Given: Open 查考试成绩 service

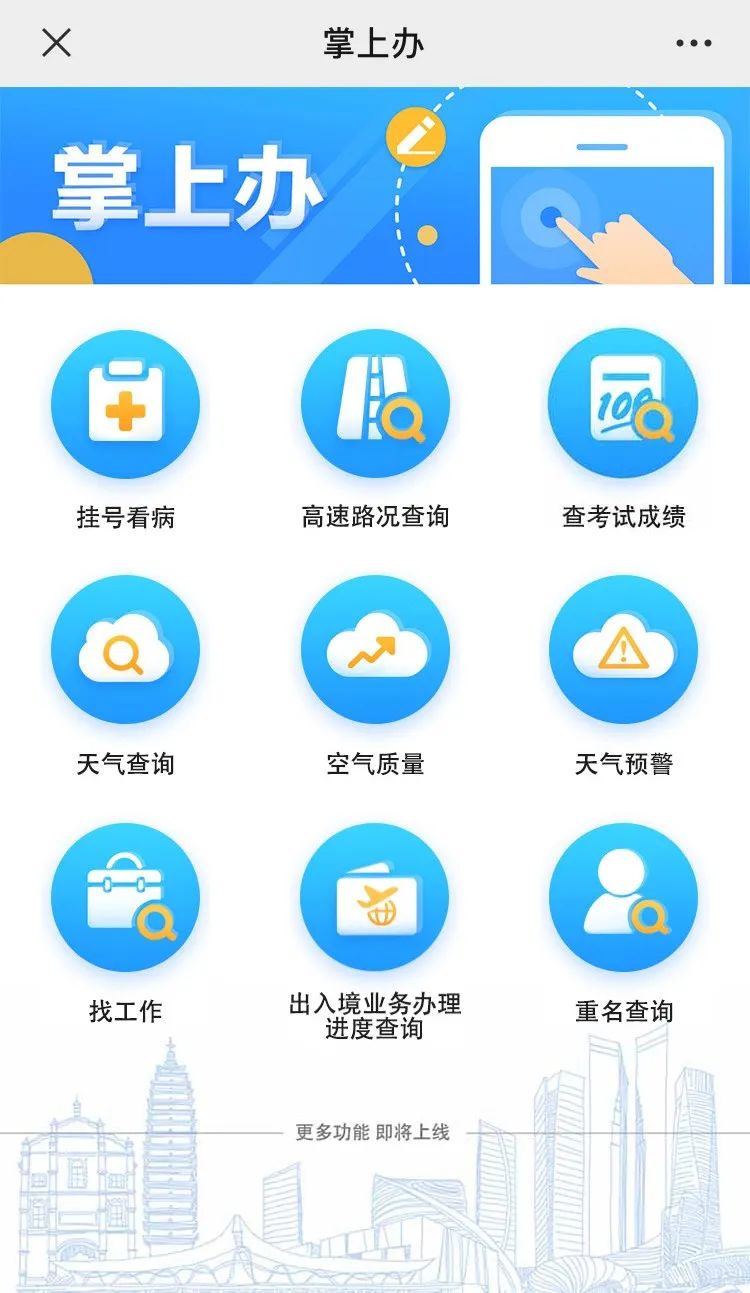Looking at the screenshot, I should tap(623, 405).
